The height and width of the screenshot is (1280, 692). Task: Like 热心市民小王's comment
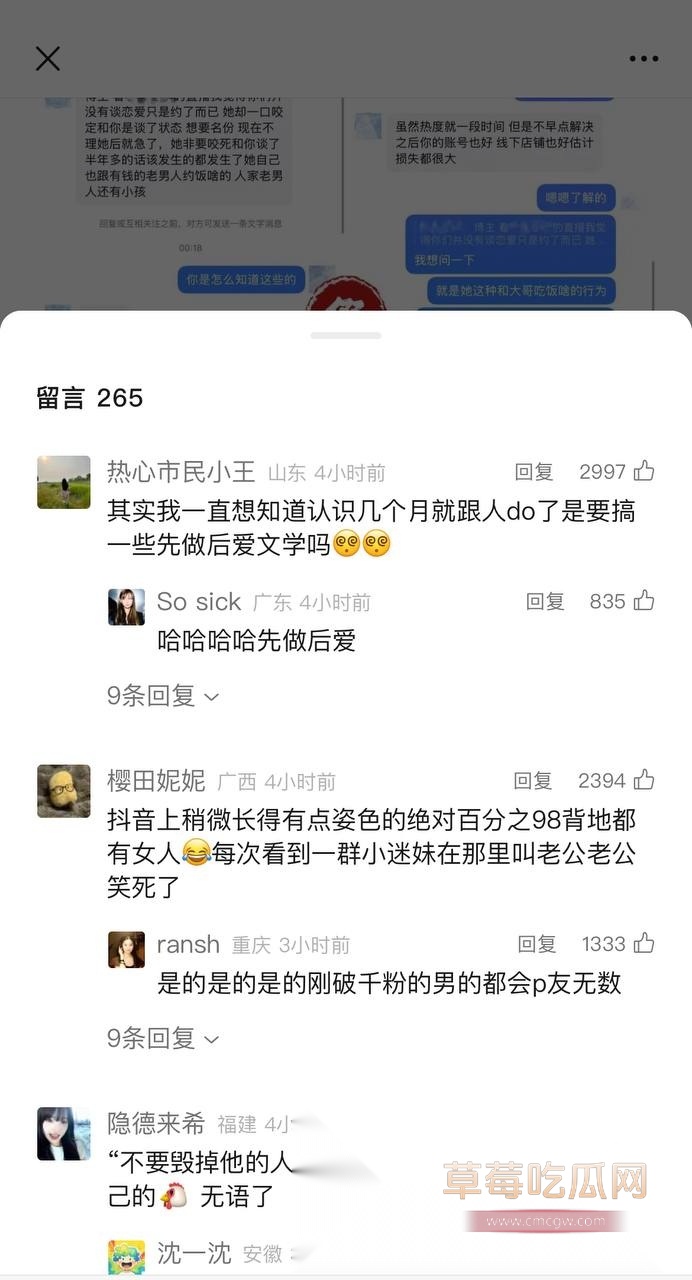click(x=644, y=471)
